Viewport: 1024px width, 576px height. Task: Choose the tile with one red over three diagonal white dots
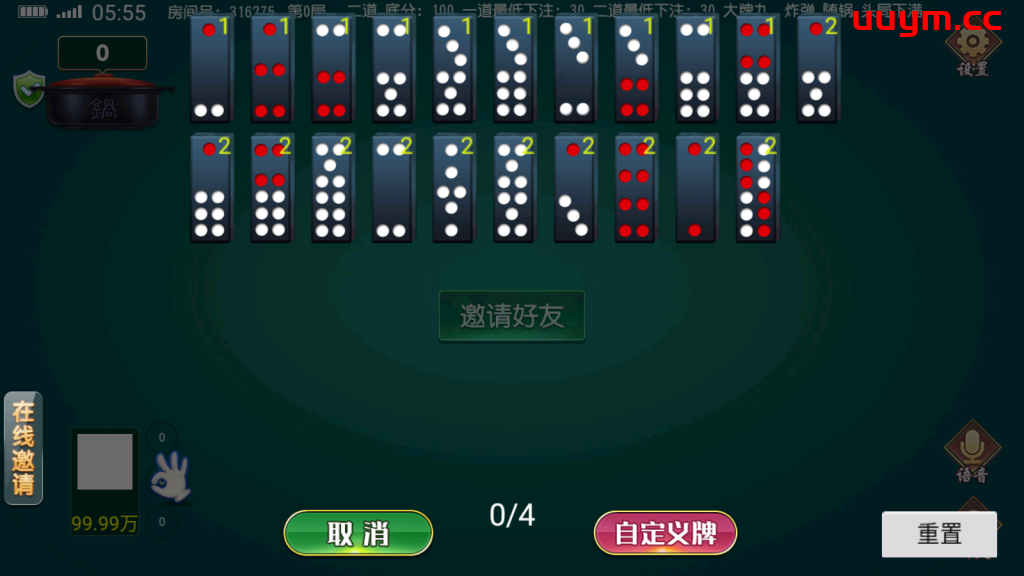(574, 190)
